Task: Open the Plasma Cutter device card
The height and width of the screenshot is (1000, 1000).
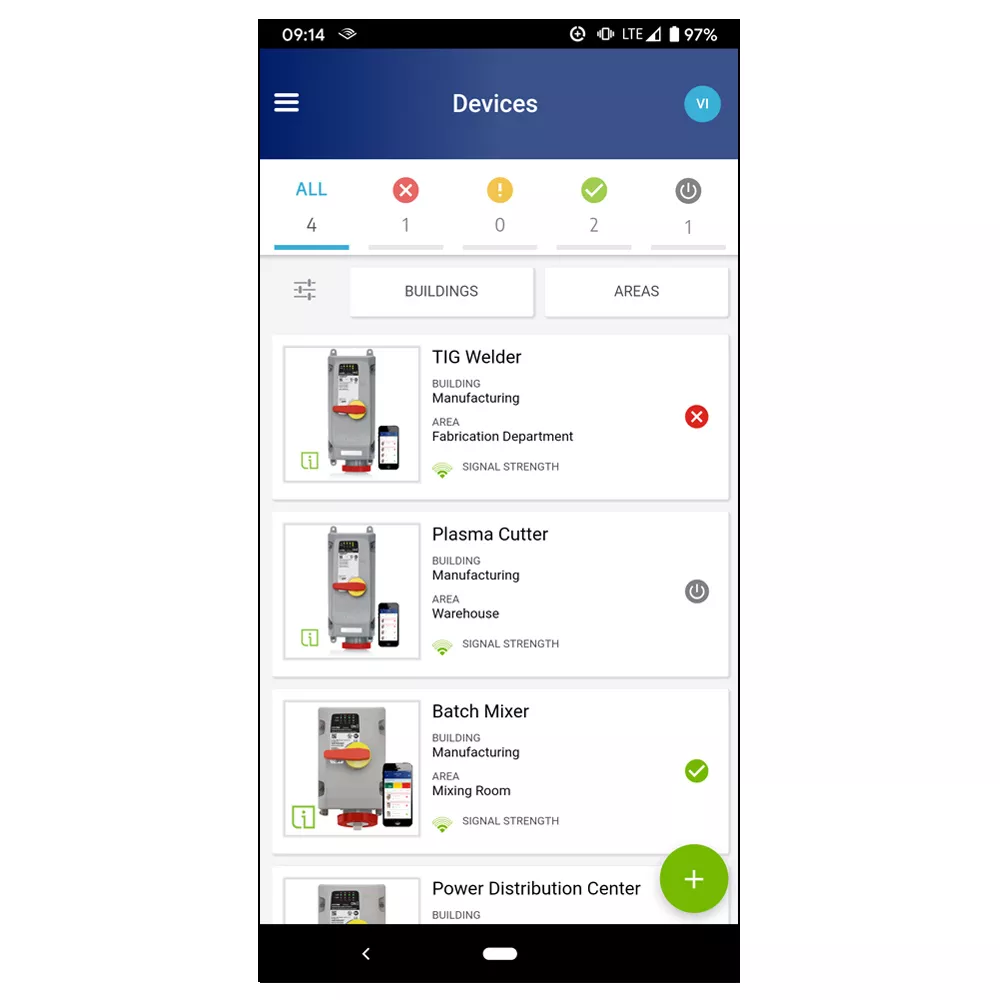Action: pos(540,593)
